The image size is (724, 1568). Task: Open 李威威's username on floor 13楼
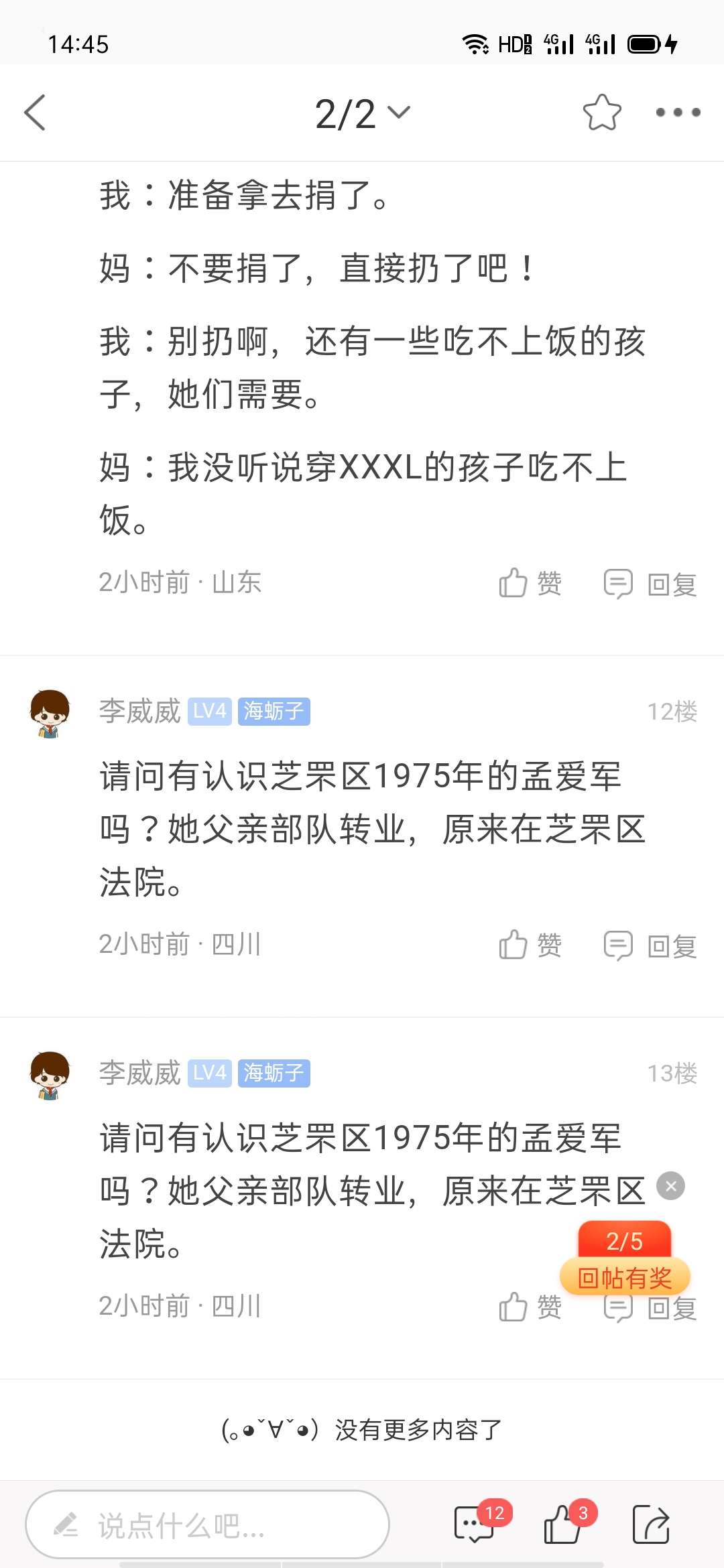(x=140, y=1073)
